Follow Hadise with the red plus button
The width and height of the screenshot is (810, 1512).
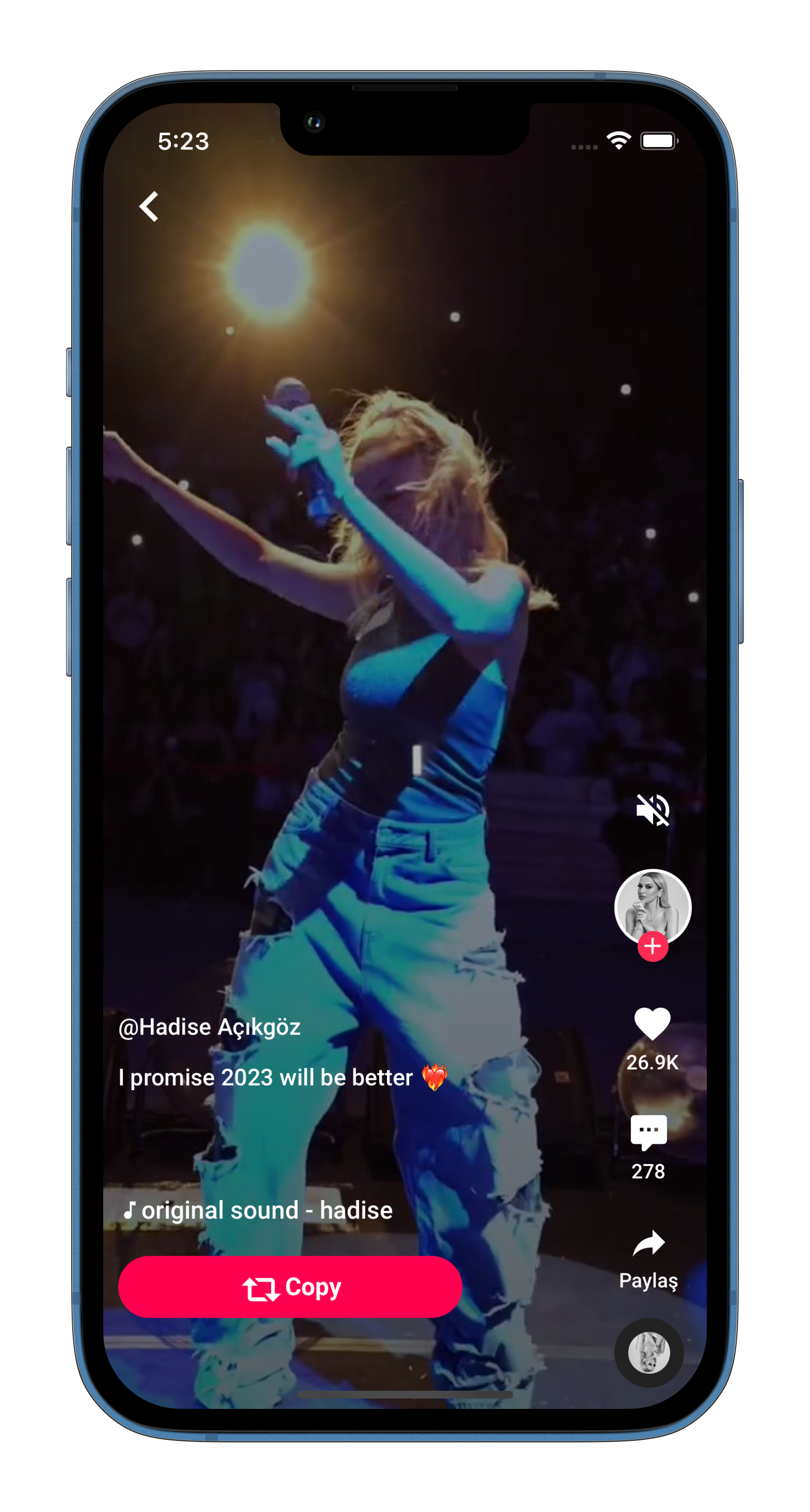[653, 946]
